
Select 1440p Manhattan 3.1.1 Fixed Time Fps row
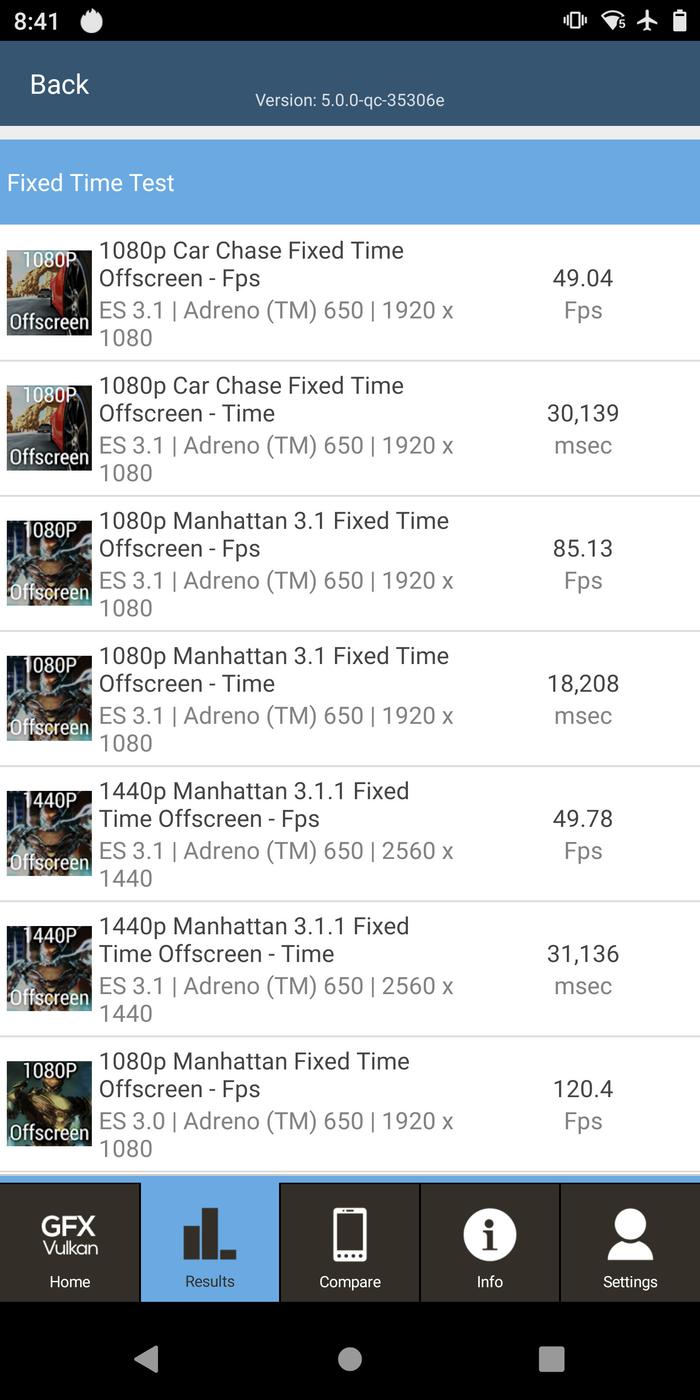point(350,833)
